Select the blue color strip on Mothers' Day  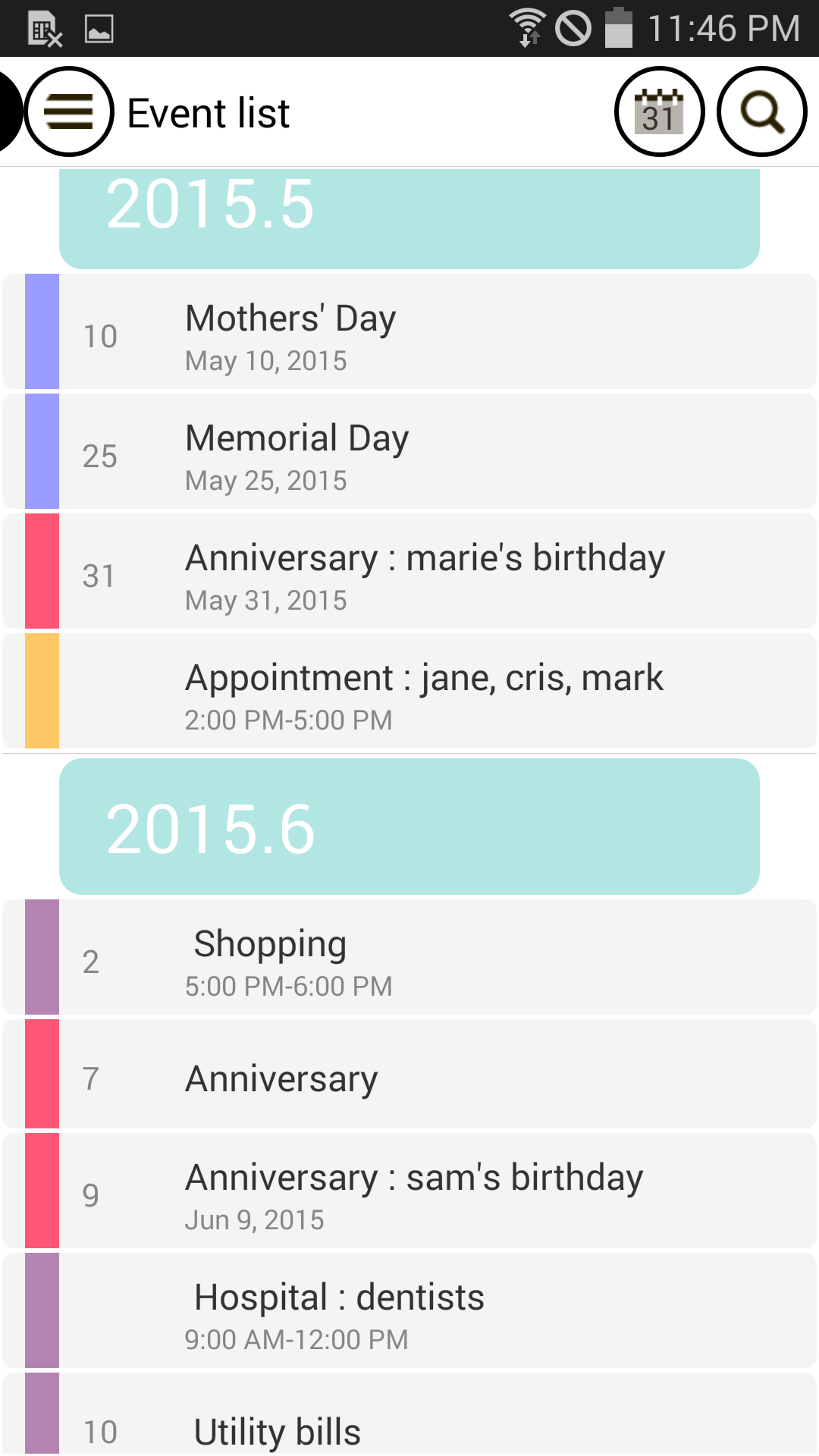point(42,331)
